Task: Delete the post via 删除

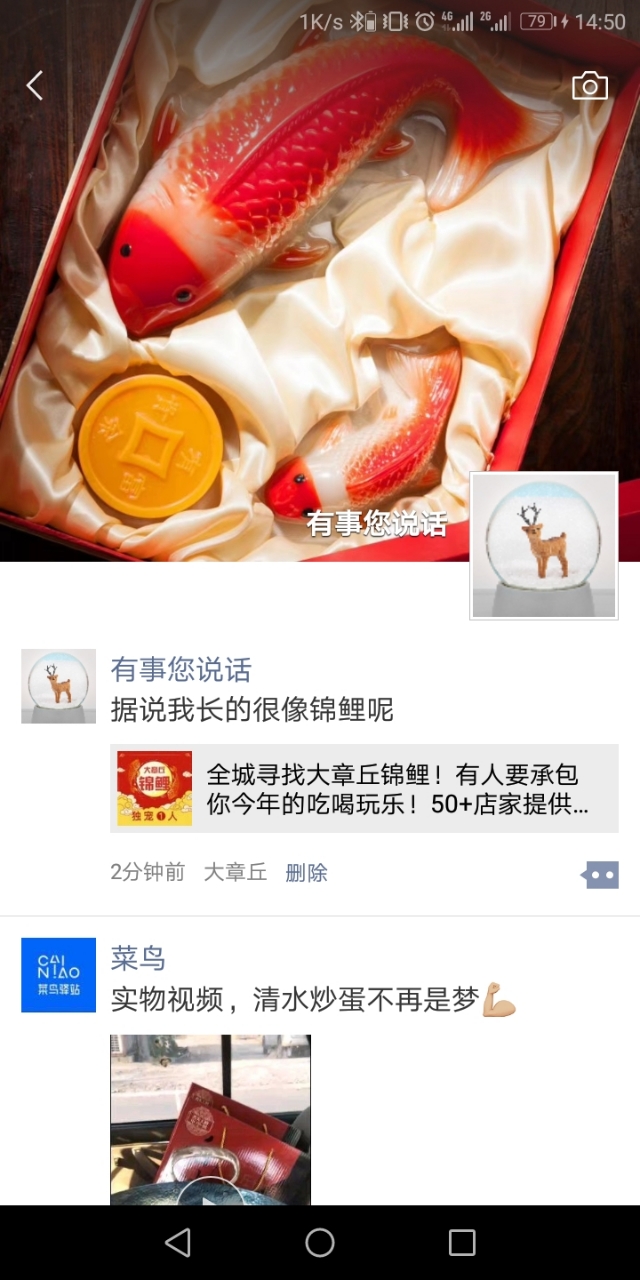Action: pos(306,872)
